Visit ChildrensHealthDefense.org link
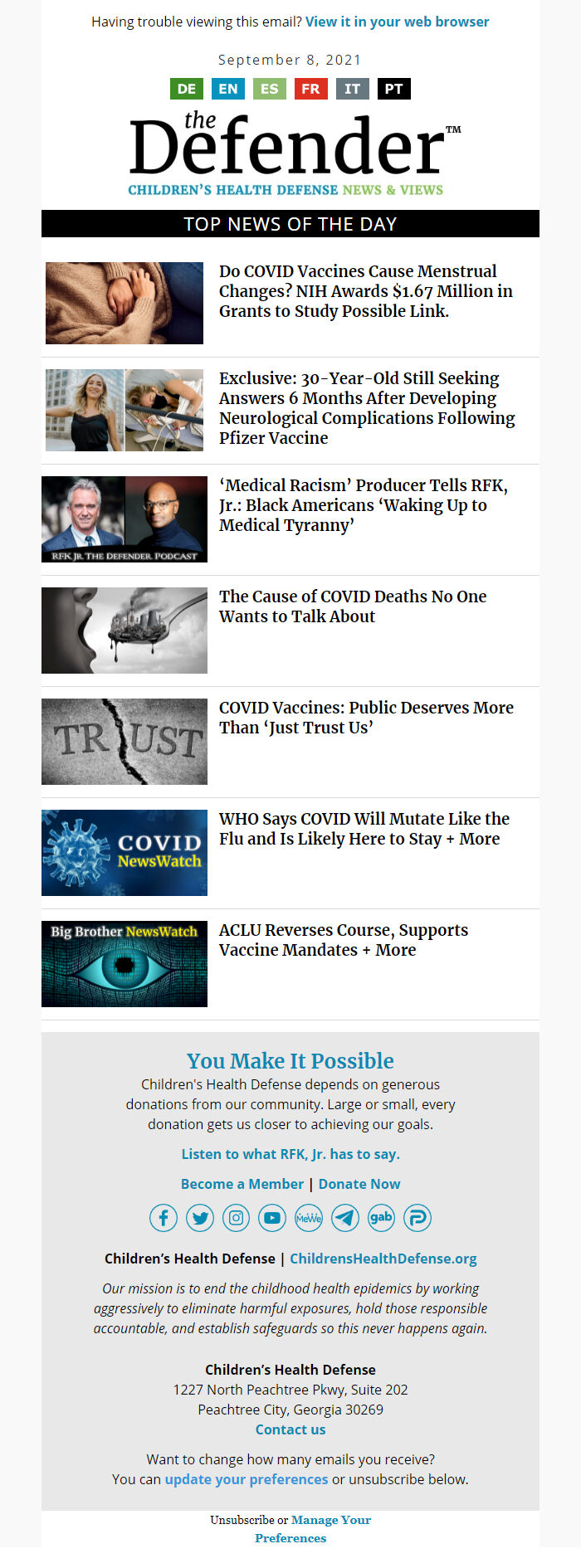 pos(383,1259)
